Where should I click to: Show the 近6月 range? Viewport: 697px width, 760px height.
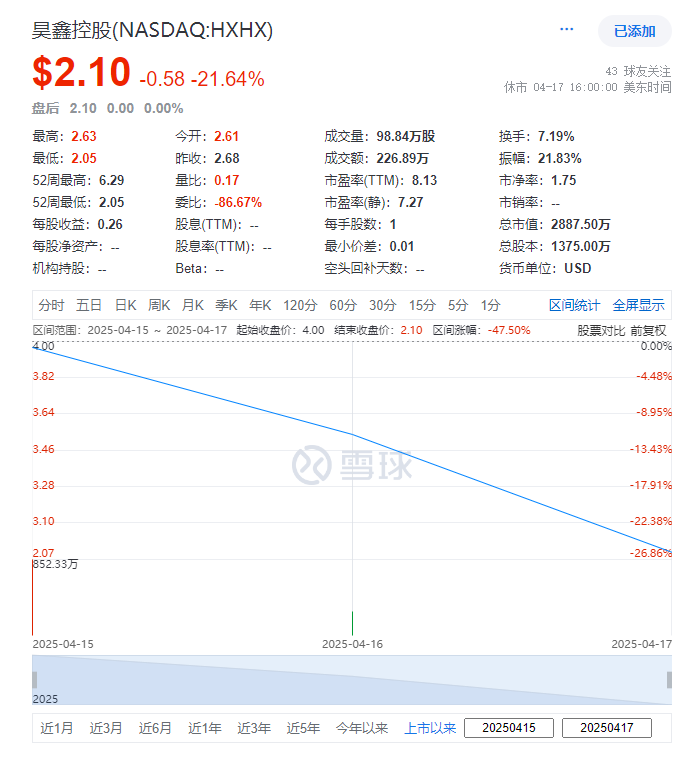155,728
